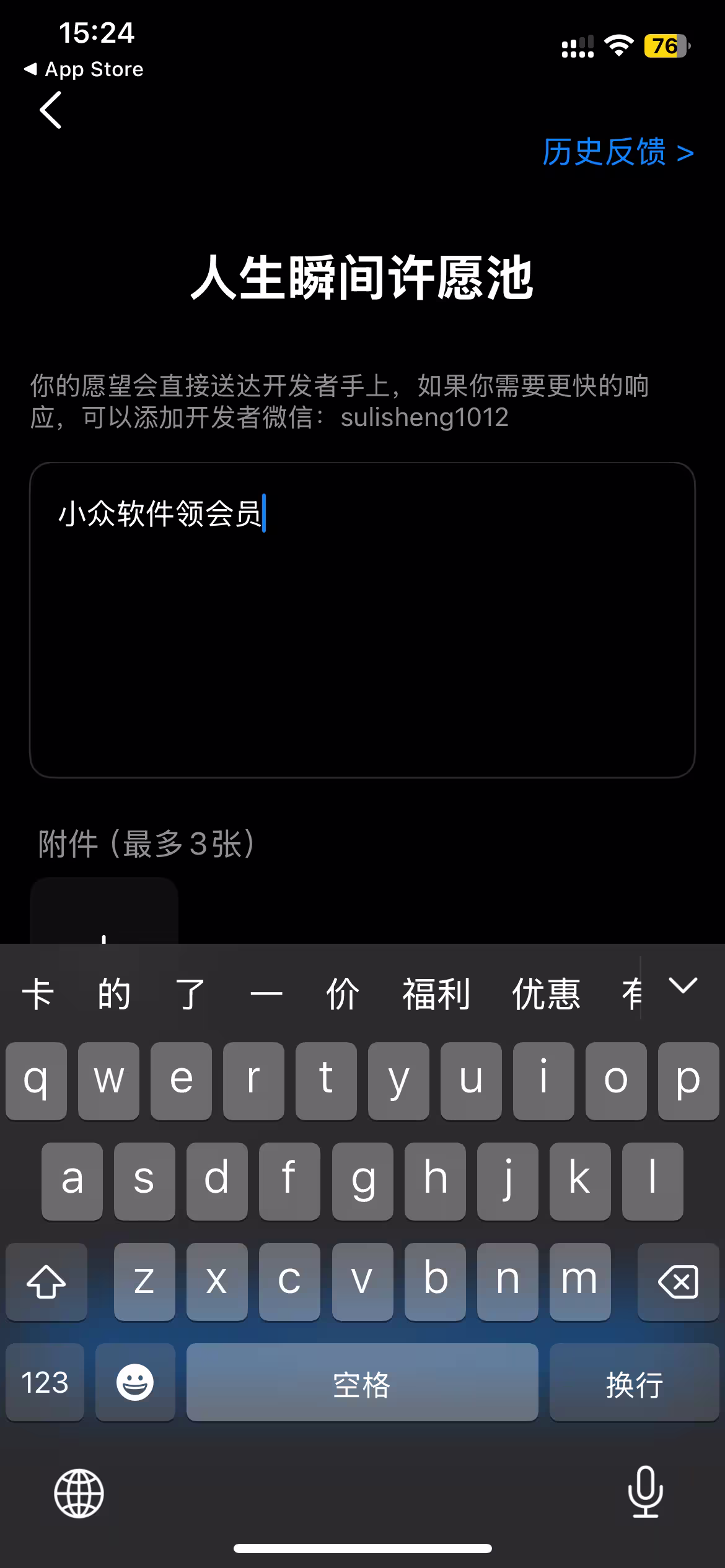Switch input language with the globe key

79,1493
